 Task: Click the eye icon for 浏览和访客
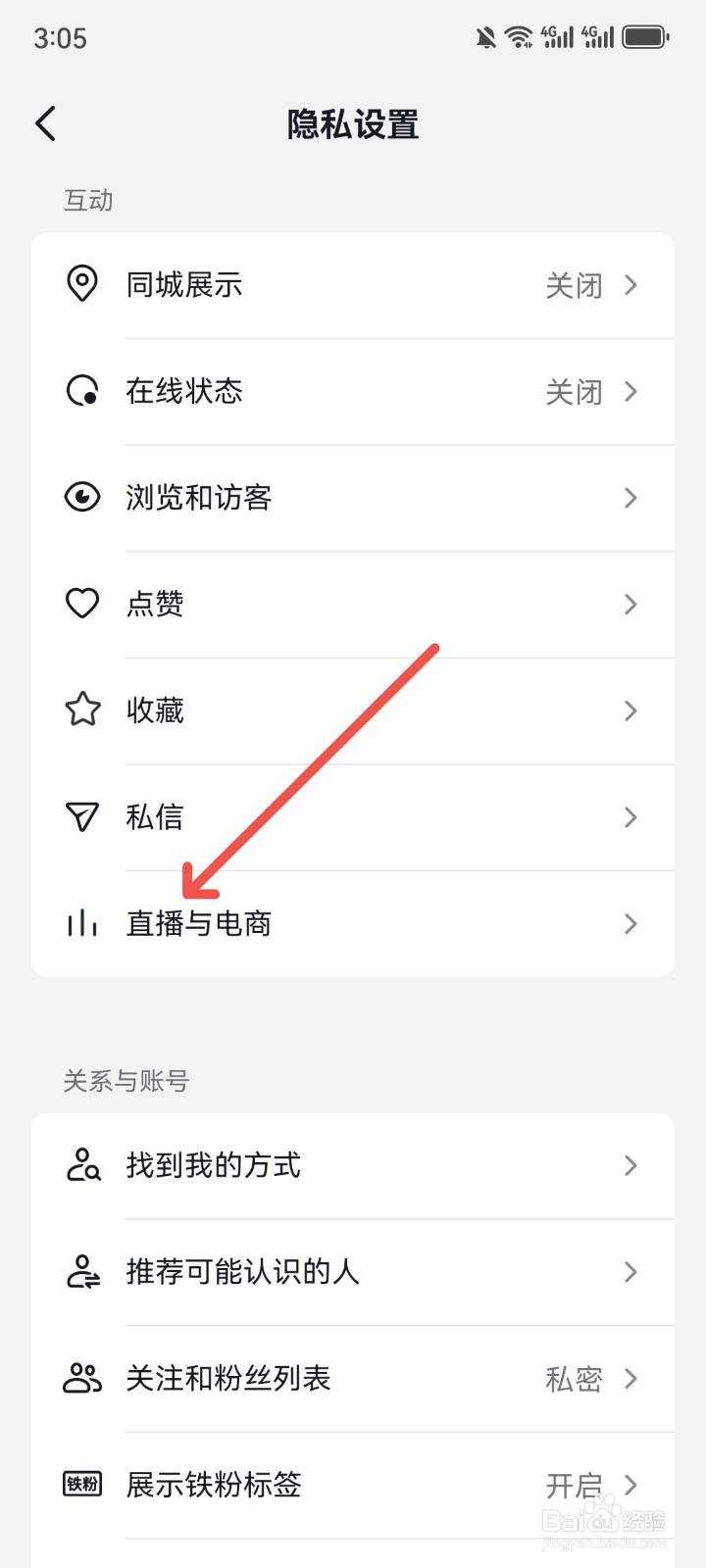tap(81, 498)
